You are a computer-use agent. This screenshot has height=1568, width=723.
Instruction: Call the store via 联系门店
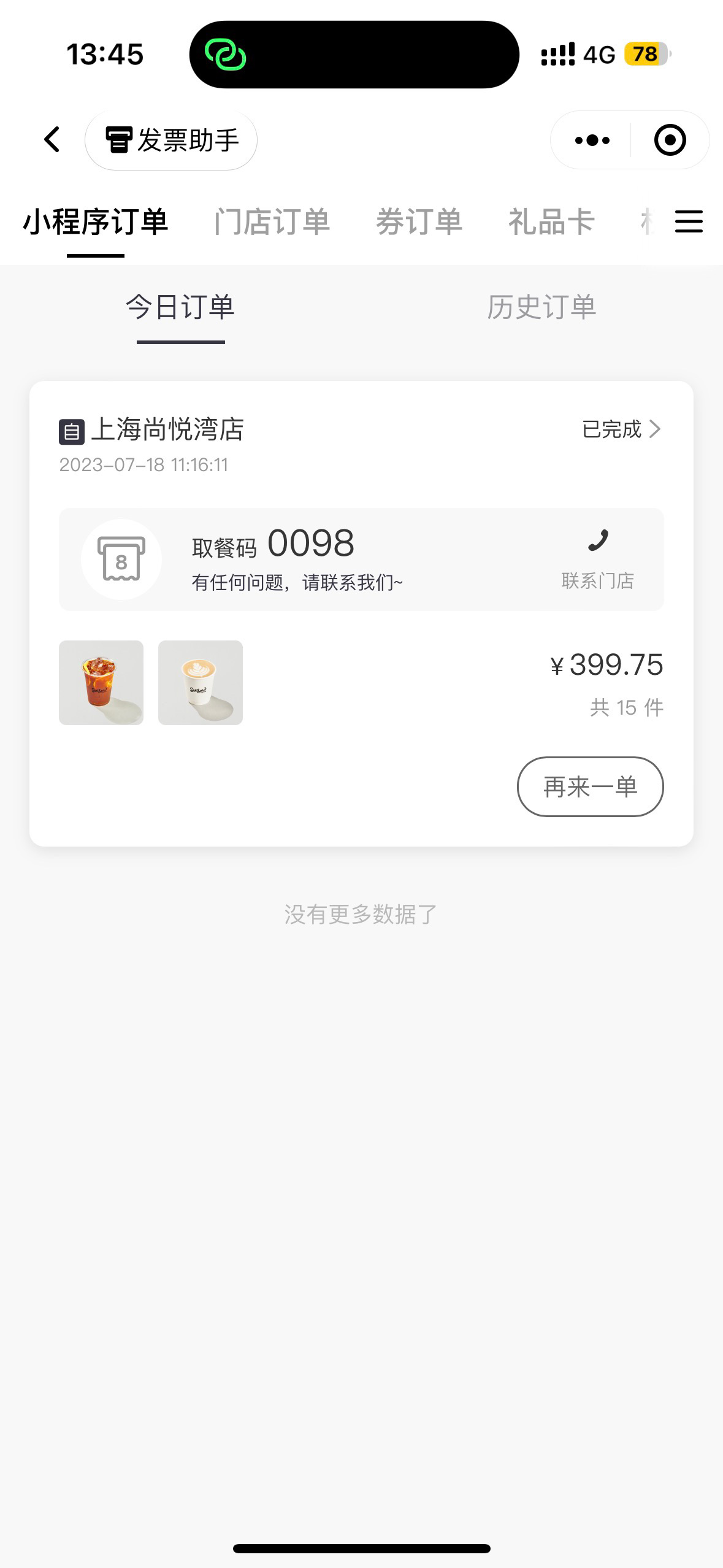pyautogui.click(x=598, y=559)
